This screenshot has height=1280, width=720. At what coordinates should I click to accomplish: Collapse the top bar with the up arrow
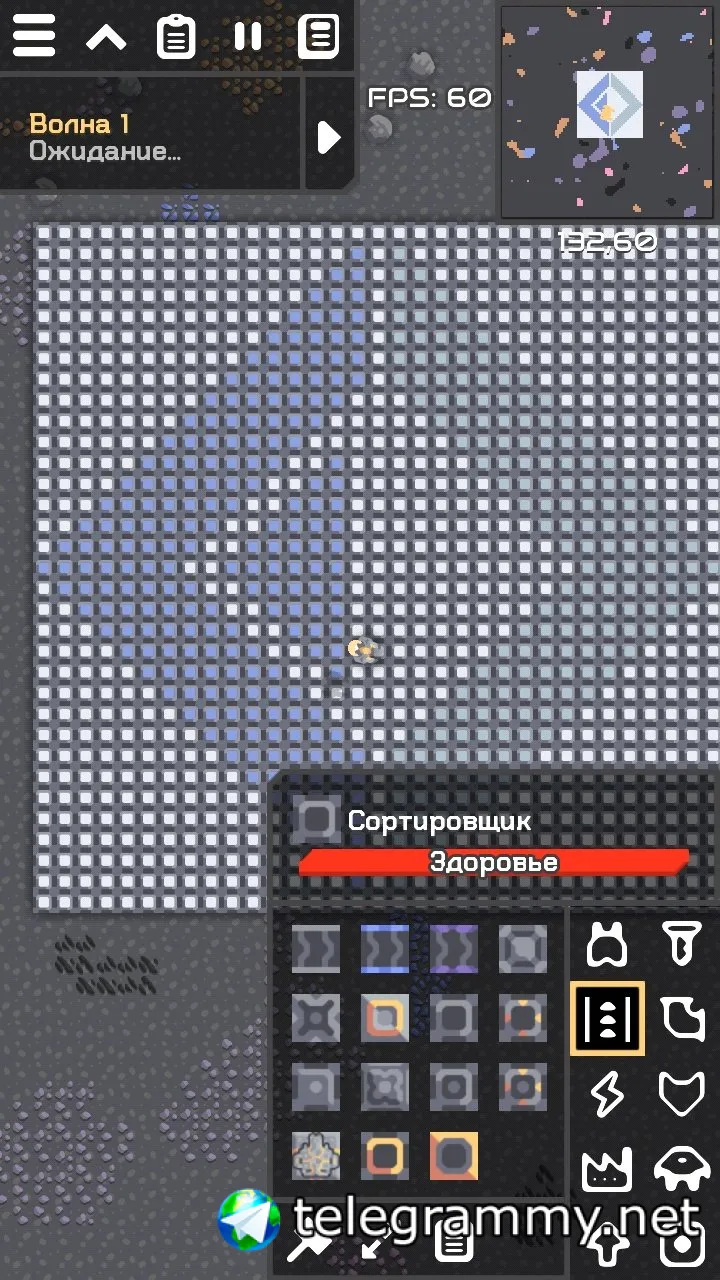[x=106, y=38]
